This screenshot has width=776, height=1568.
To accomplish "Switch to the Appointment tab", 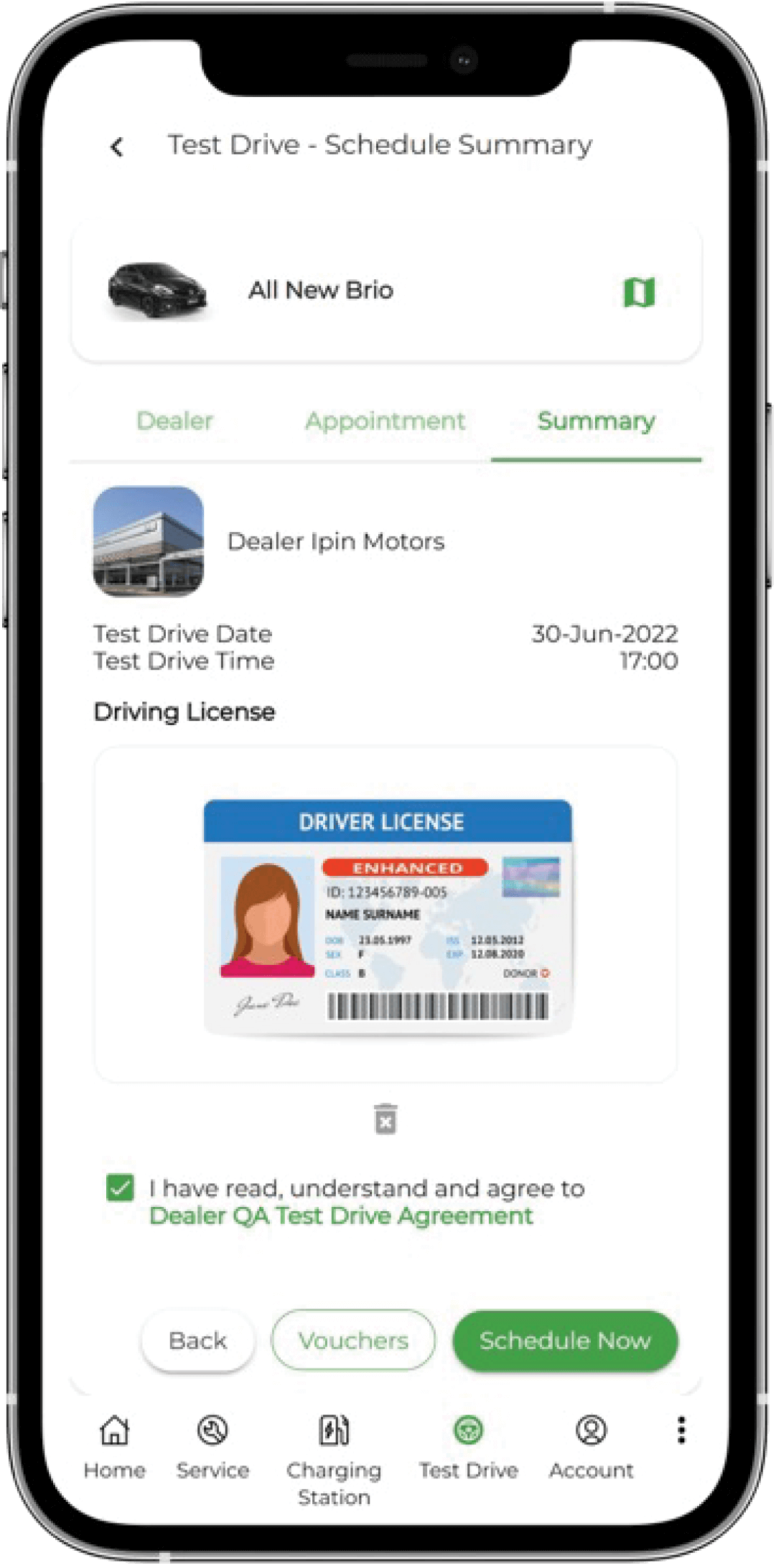I will pyautogui.click(x=385, y=421).
